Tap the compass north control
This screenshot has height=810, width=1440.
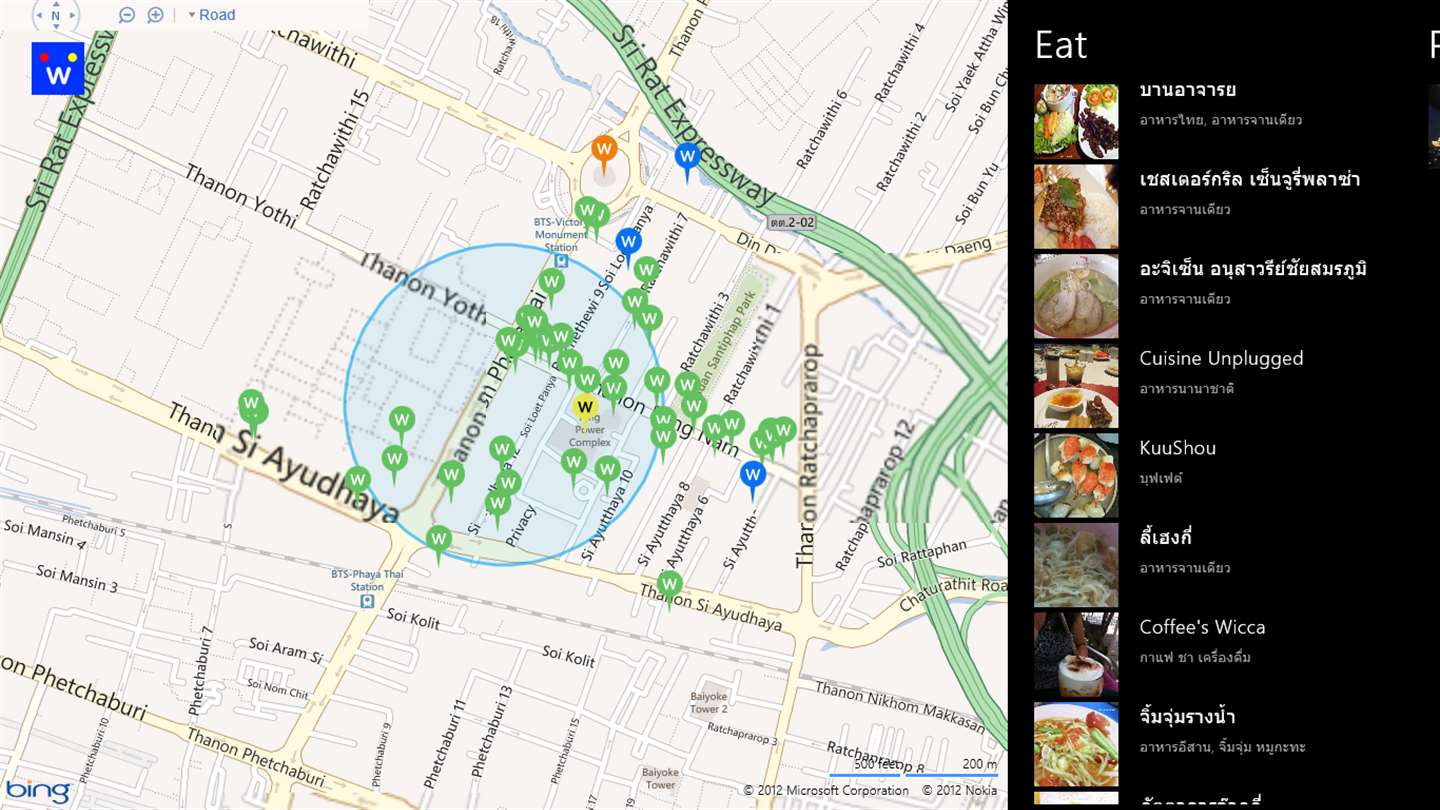pos(56,15)
